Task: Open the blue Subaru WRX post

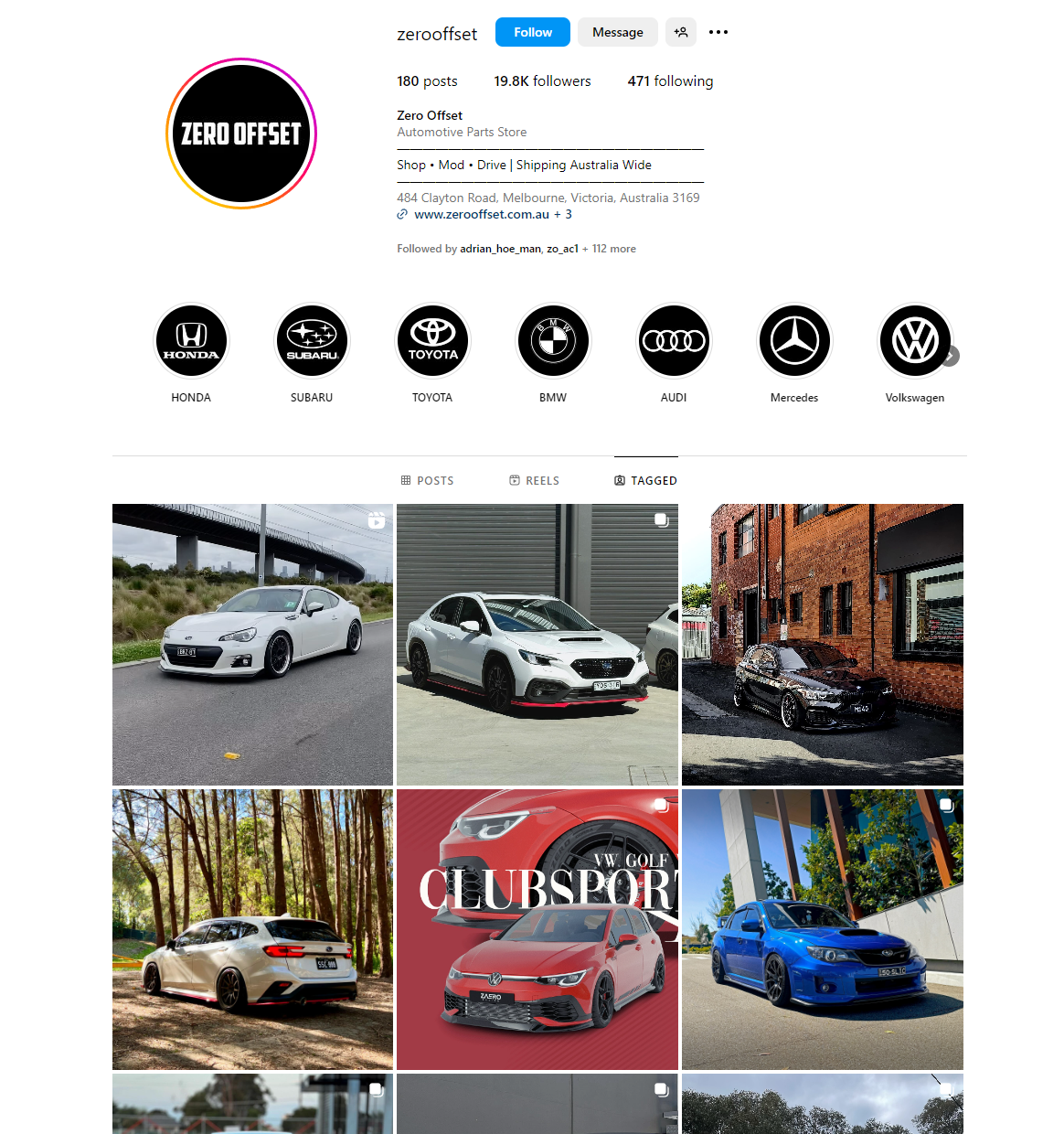Action: (x=822, y=929)
